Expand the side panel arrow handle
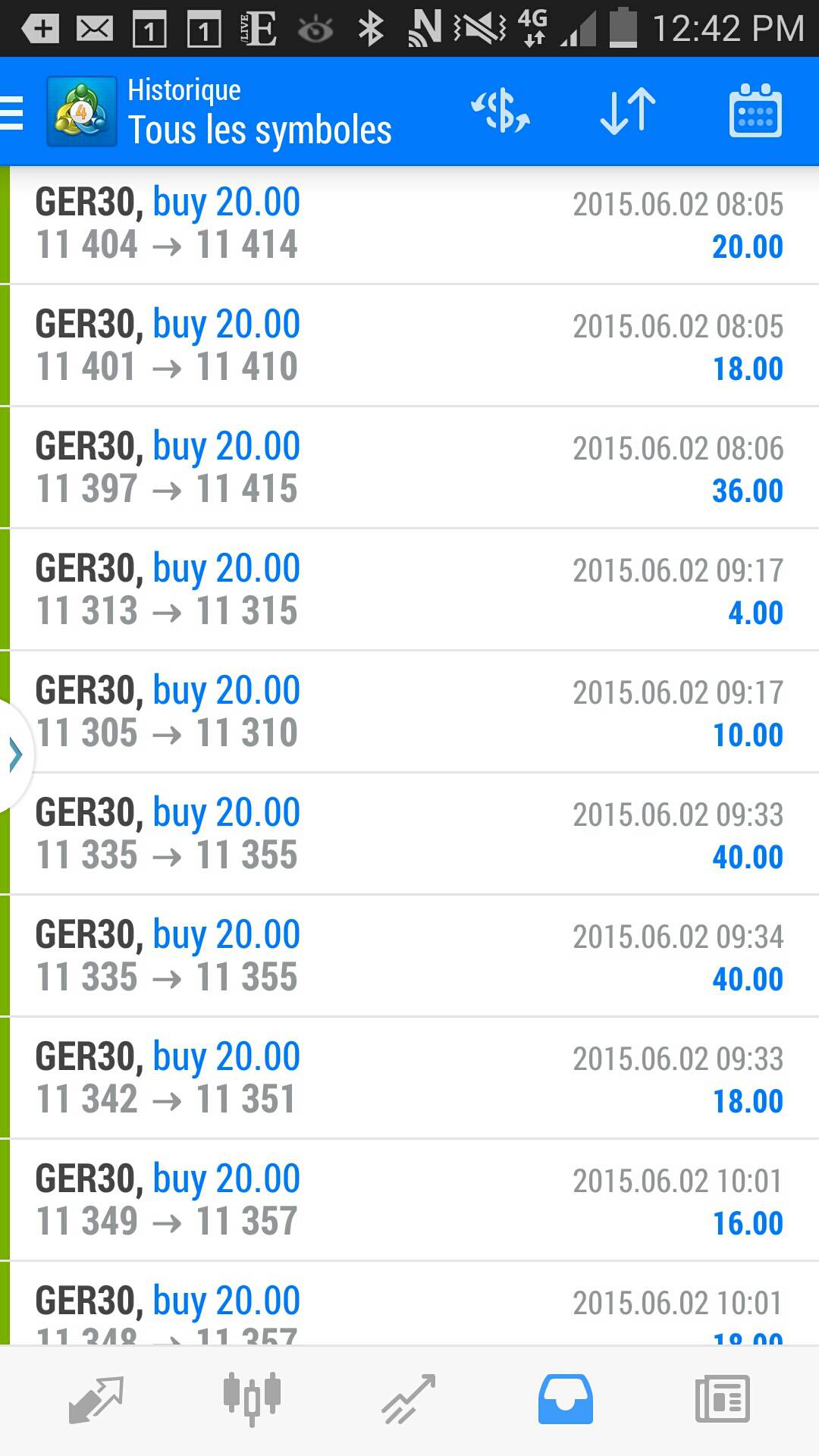Viewport: 819px width, 1456px height. click(15, 755)
